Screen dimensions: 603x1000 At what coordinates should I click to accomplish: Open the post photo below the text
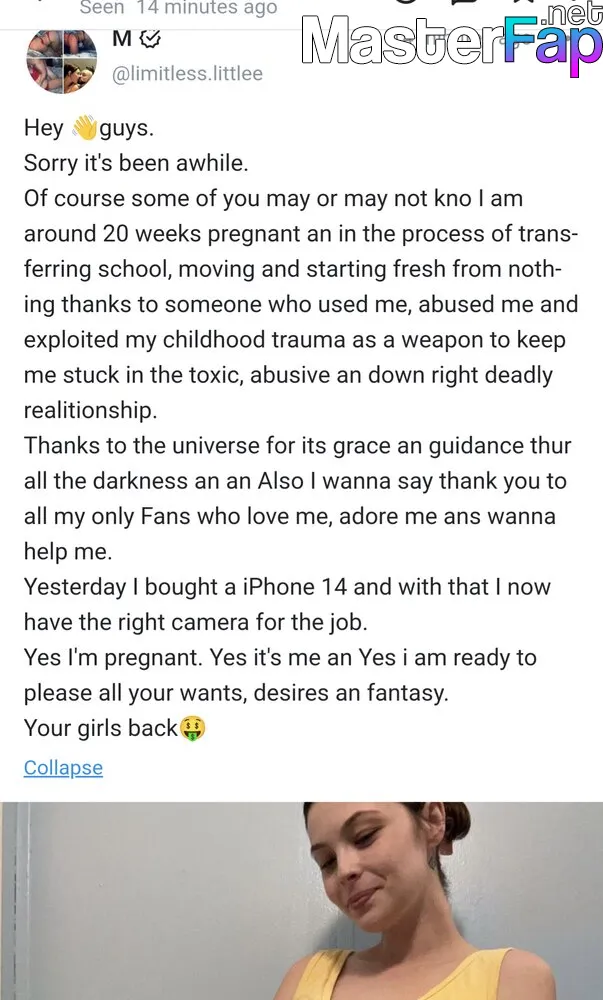click(x=302, y=901)
